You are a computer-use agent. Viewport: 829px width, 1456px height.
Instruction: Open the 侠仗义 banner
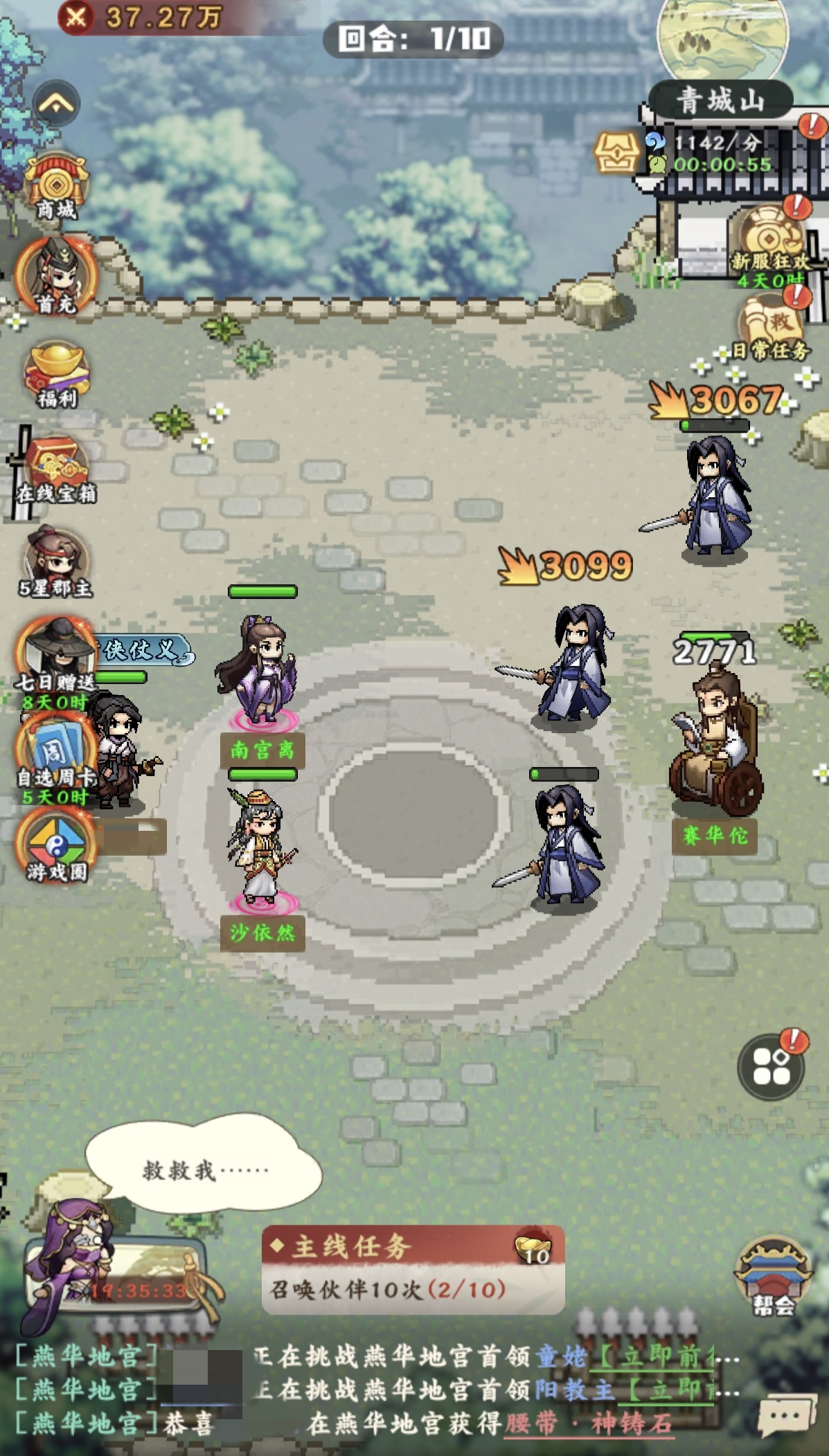[x=143, y=650]
